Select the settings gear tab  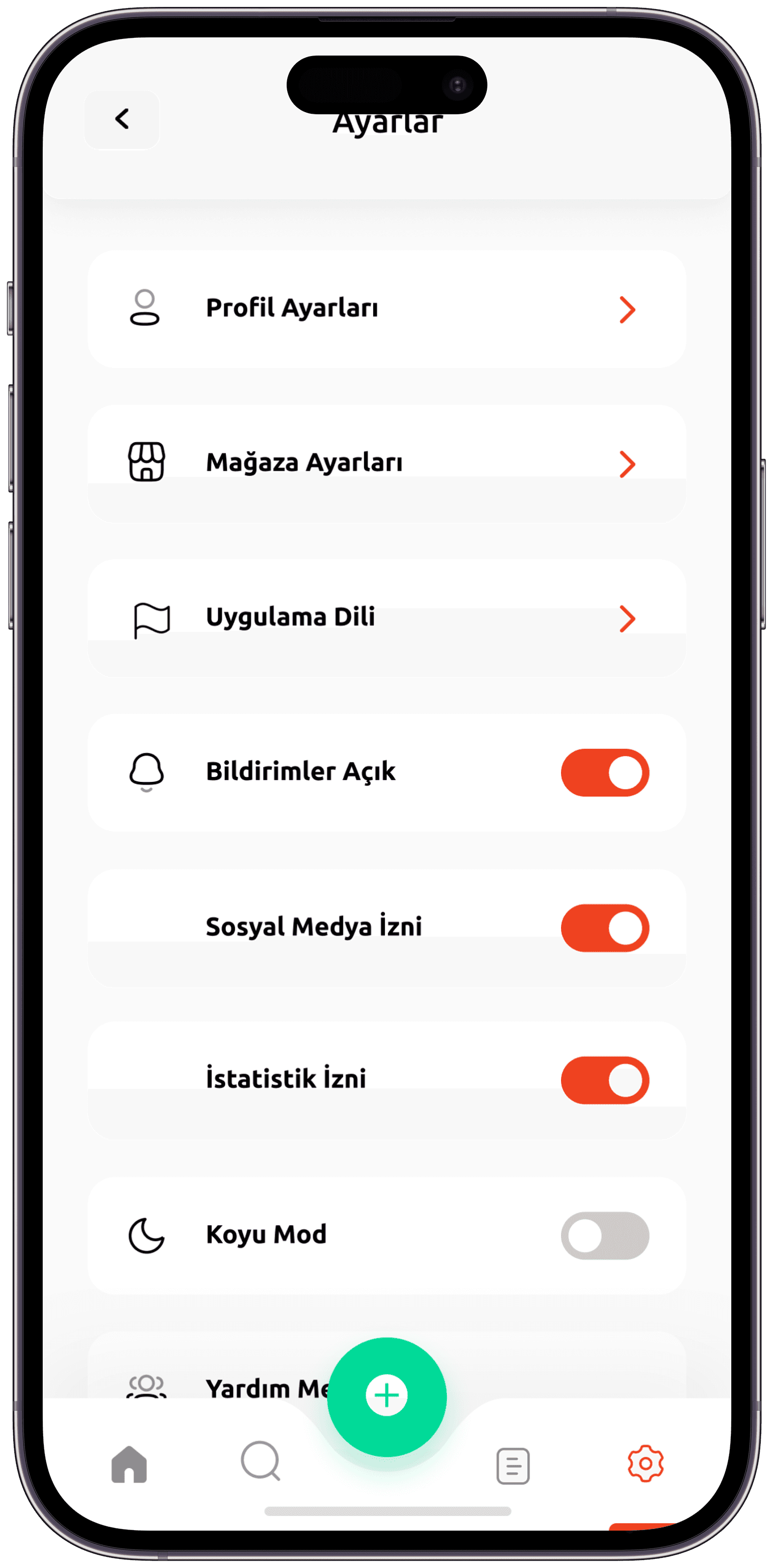645,1463
